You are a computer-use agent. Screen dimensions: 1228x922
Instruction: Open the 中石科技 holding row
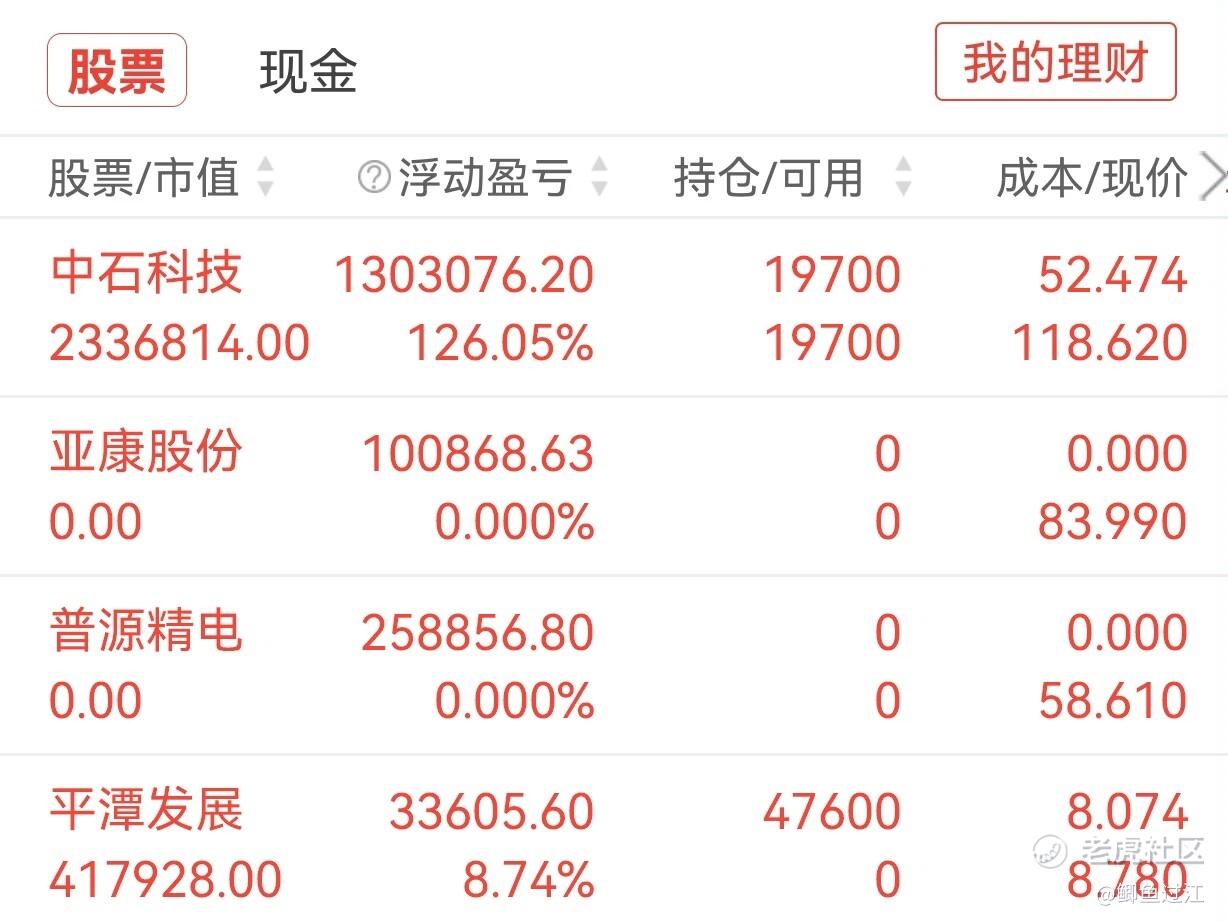[x=614, y=307]
